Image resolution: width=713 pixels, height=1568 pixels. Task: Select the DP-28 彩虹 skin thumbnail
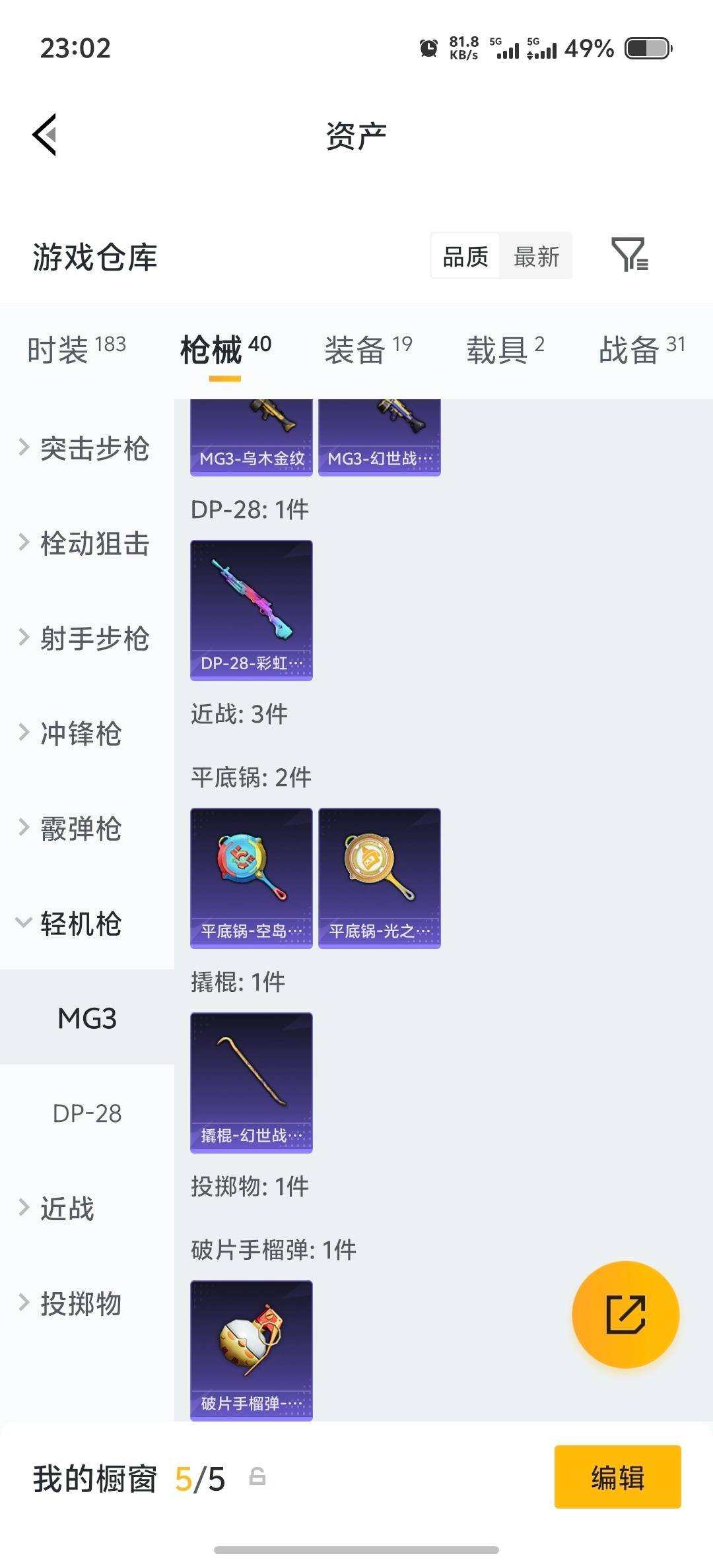(251, 608)
